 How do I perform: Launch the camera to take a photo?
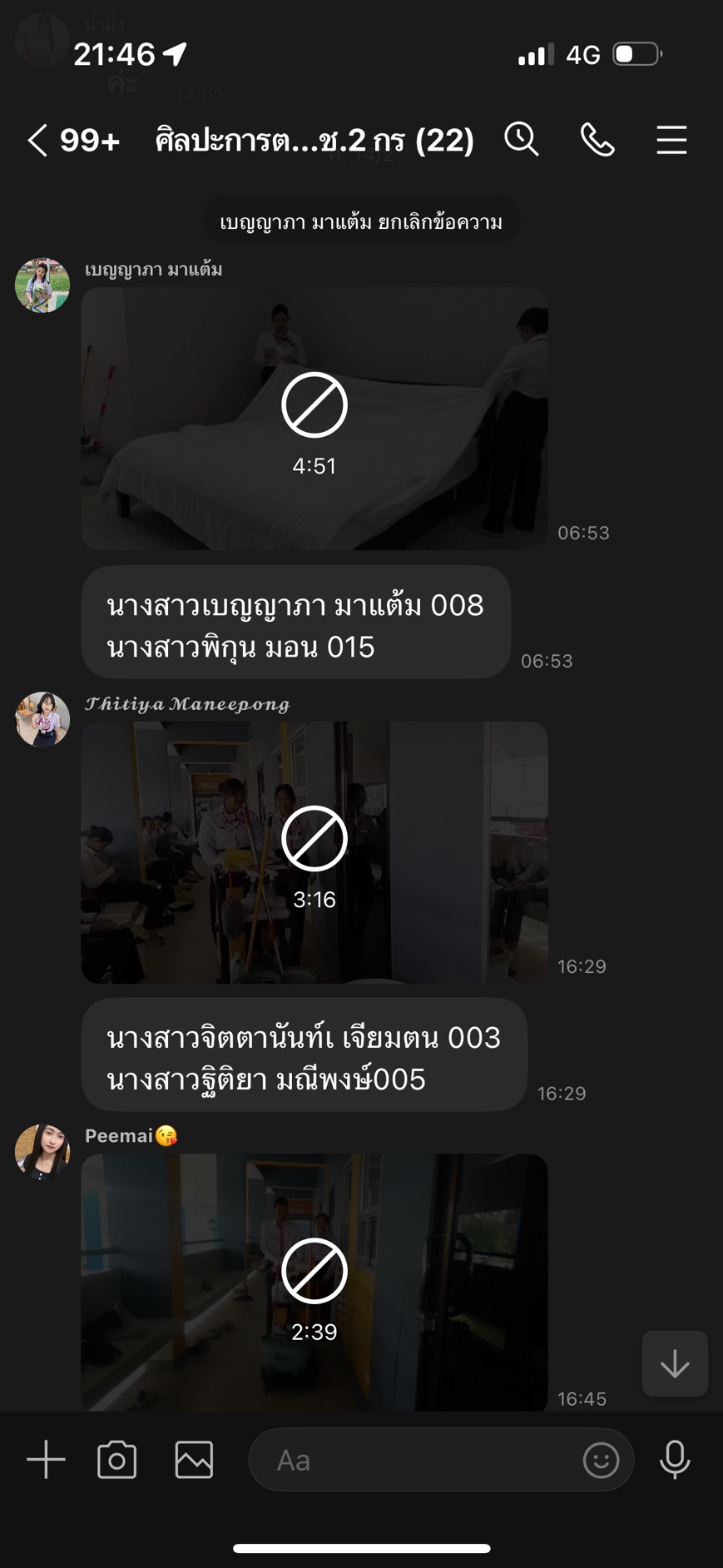(117, 1460)
